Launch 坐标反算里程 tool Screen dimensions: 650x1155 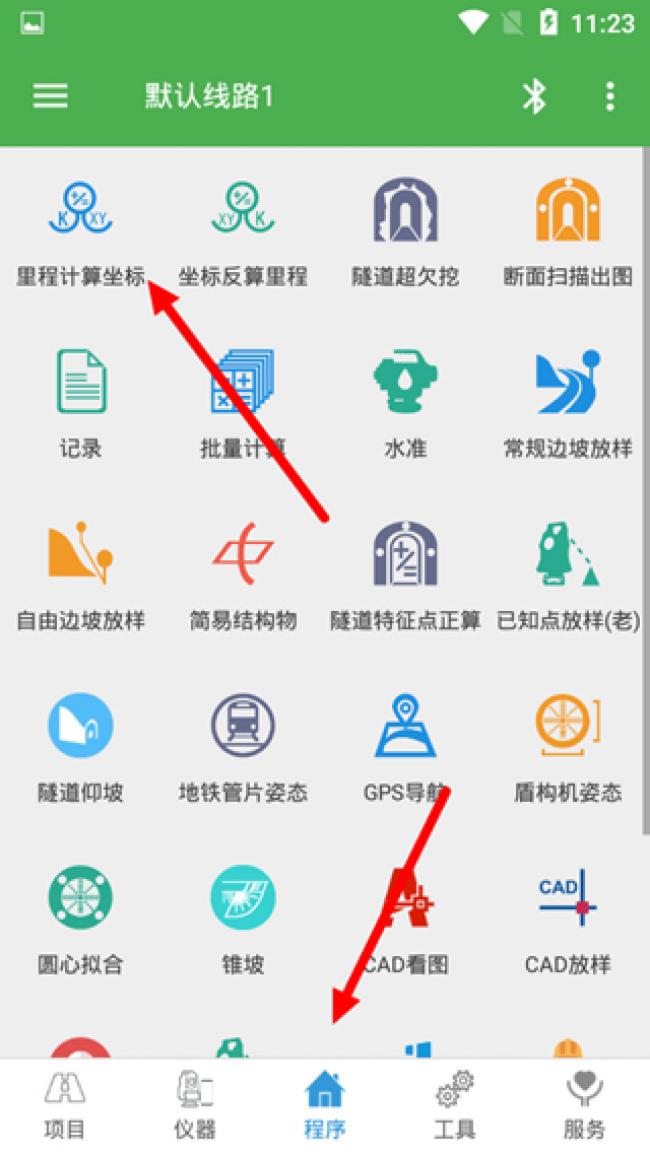[x=242, y=228]
